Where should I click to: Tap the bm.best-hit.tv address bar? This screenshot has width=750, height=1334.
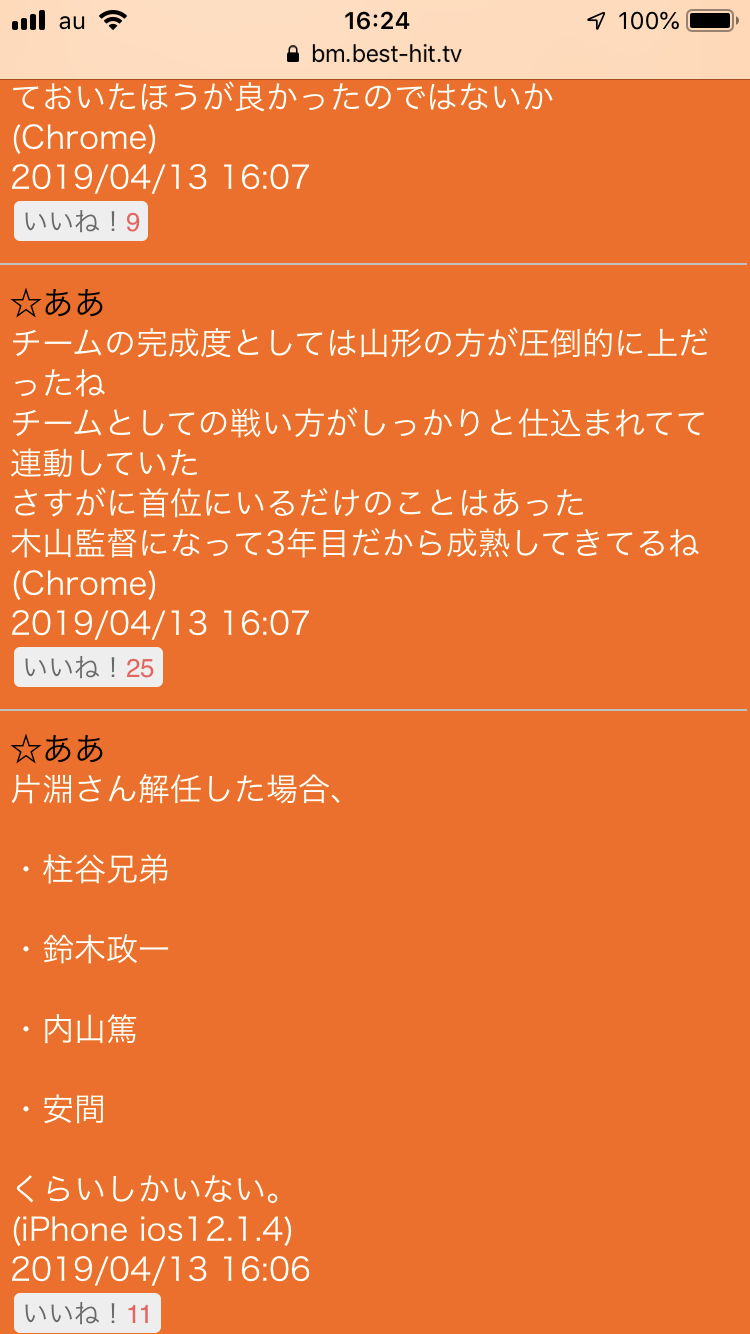[x=374, y=54]
